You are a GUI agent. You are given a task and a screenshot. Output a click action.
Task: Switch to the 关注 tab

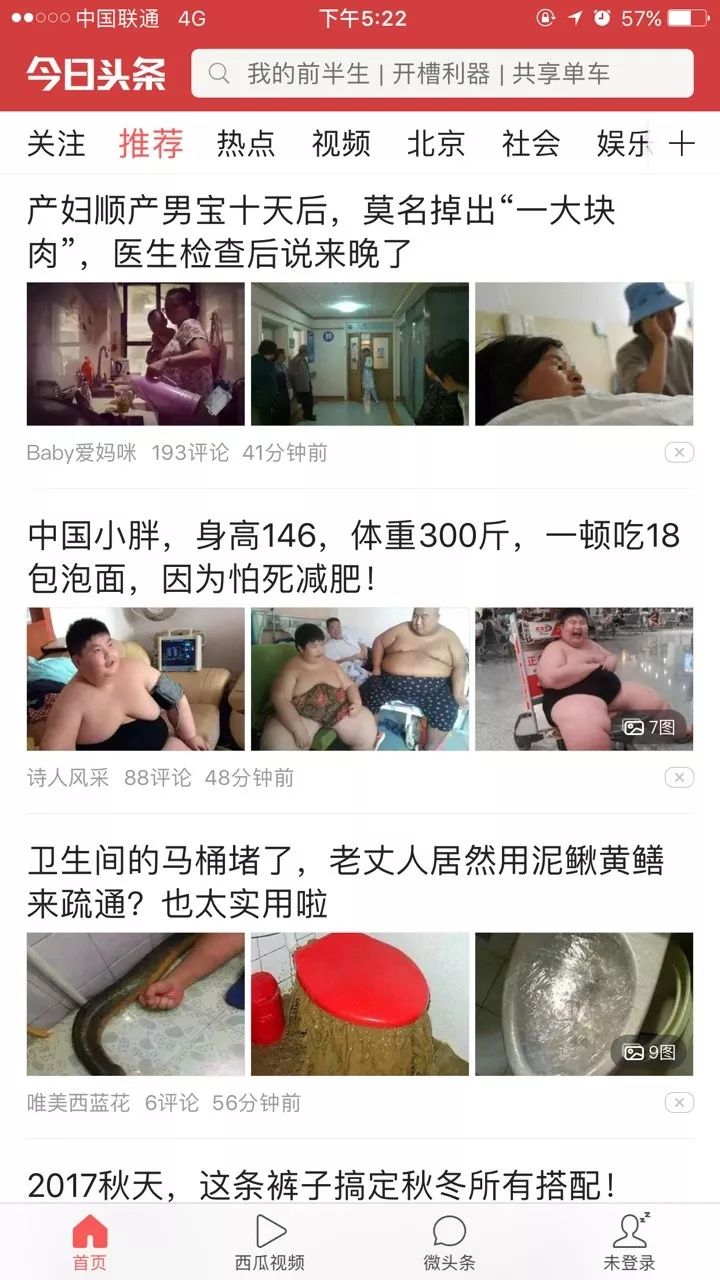click(56, 143)
